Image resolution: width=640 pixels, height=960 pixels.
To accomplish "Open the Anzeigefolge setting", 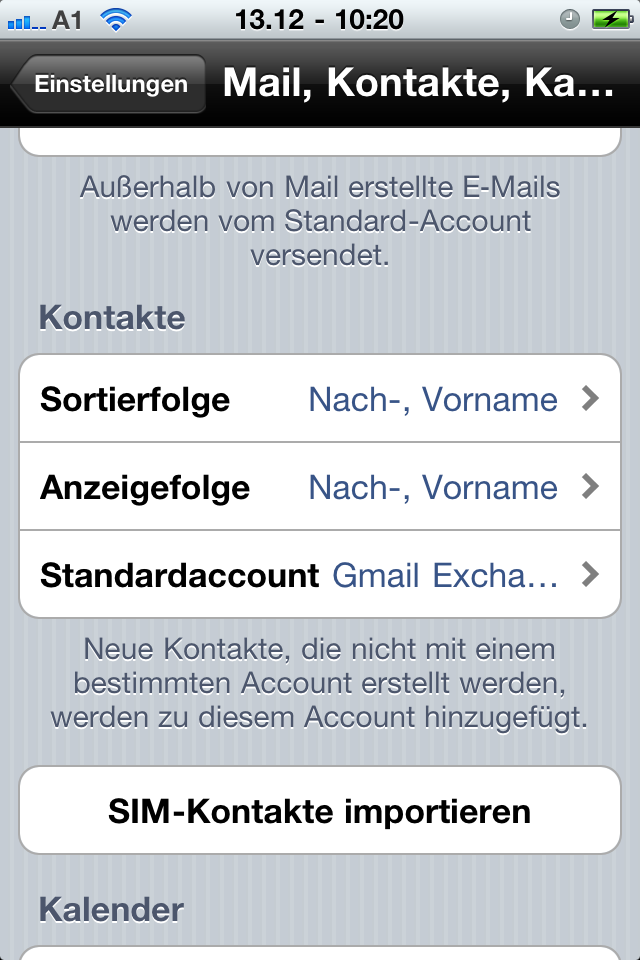I will tap(320, 487).
